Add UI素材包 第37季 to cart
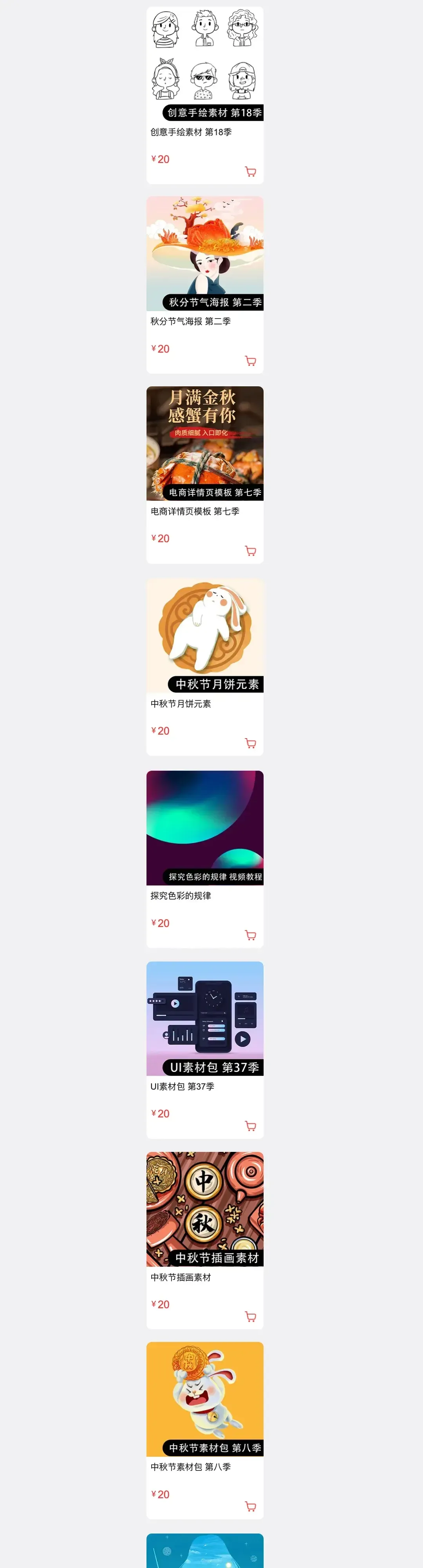 250,1126
